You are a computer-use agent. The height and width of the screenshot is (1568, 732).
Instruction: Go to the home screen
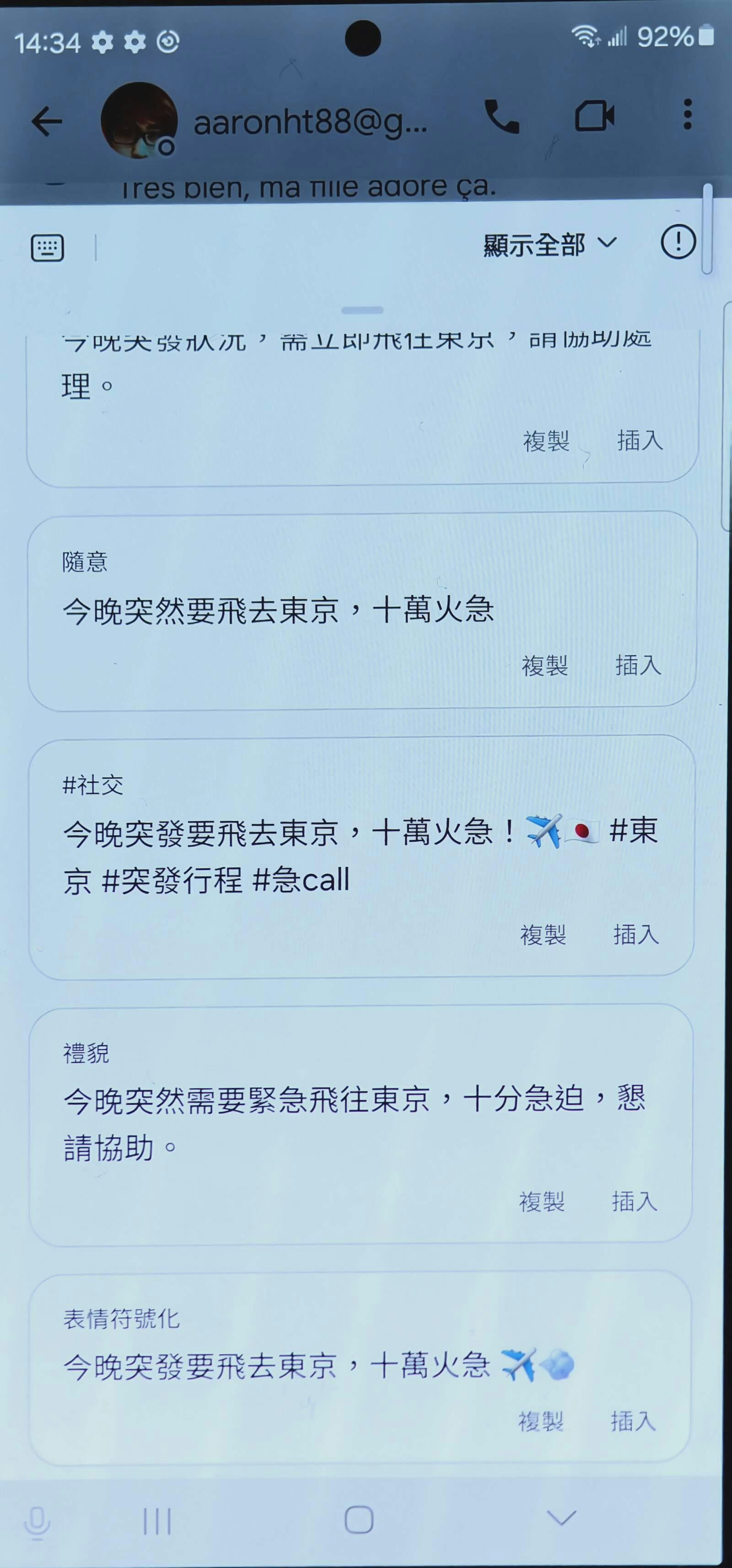[x=359, y=1520]
